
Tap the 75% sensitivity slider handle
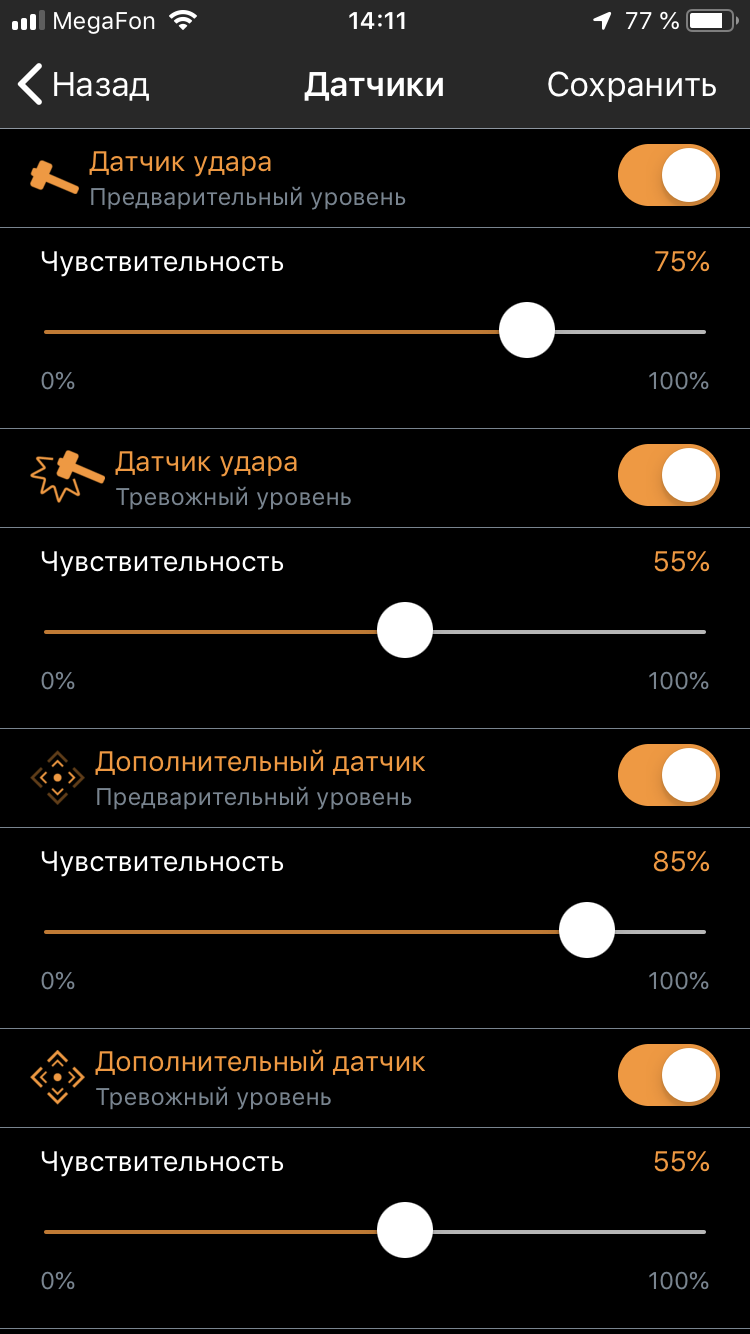point(526,330)
